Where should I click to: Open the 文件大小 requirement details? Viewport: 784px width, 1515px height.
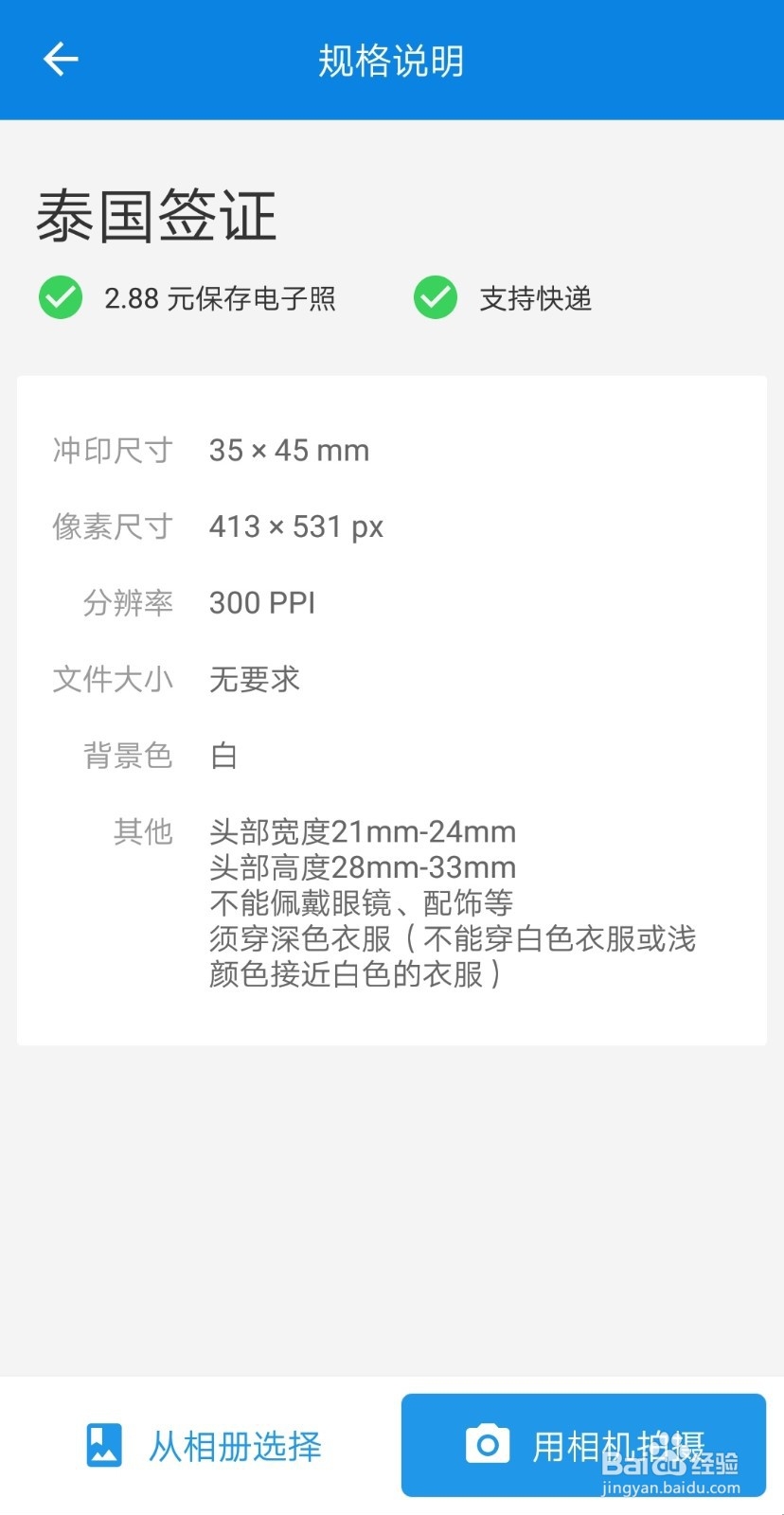pos(113,678)
